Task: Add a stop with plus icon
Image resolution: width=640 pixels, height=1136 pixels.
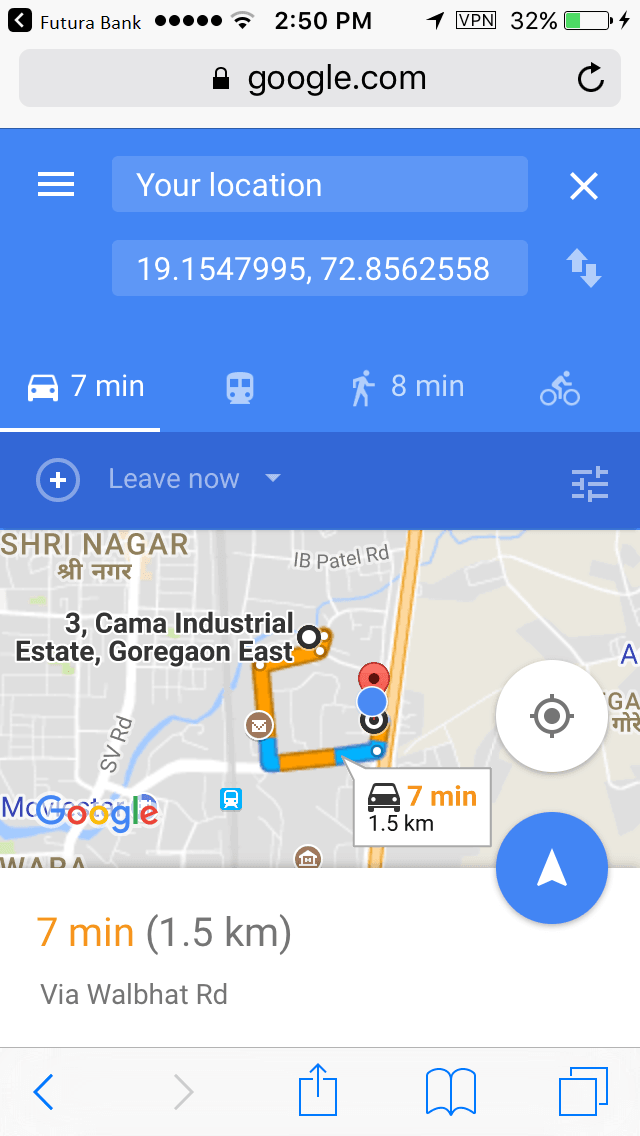Action: click(x=58, y=480)
